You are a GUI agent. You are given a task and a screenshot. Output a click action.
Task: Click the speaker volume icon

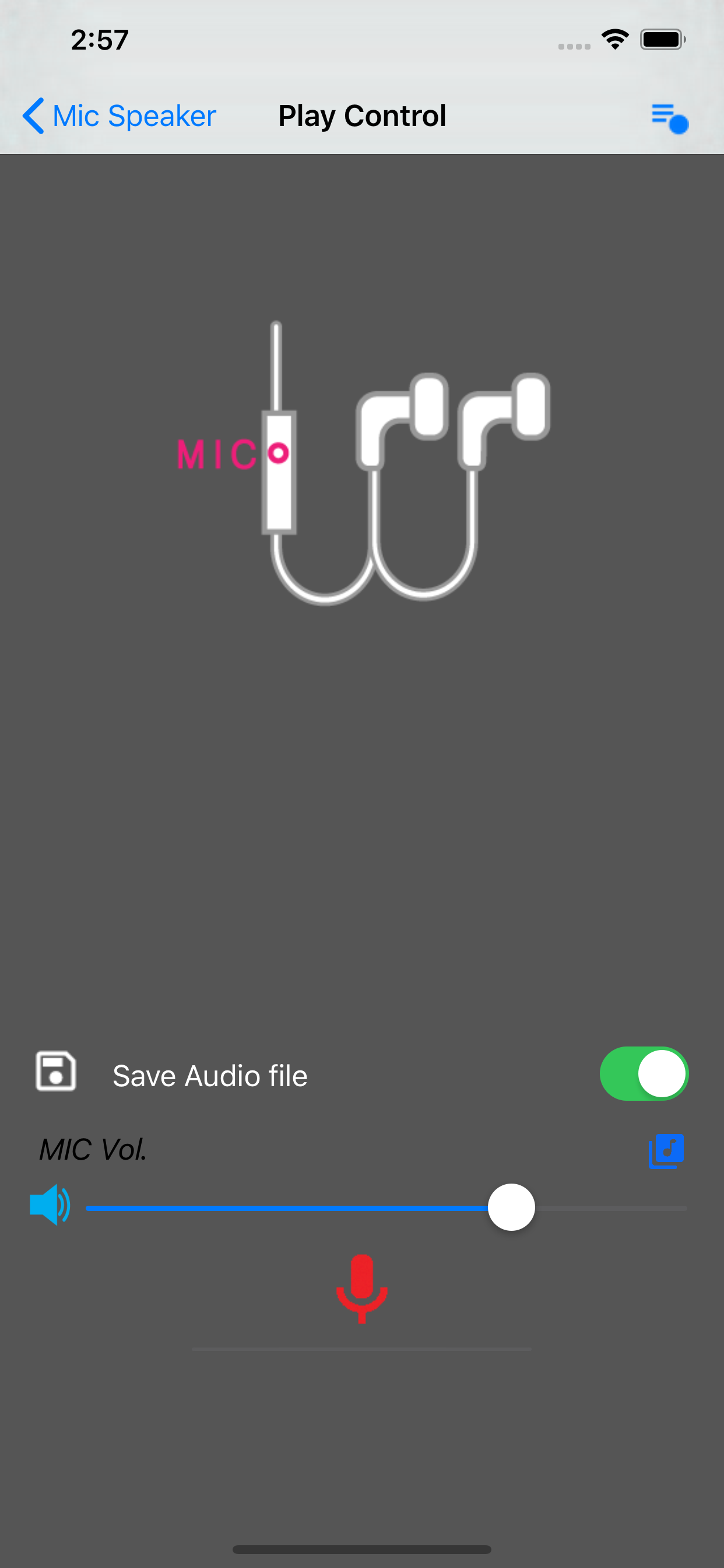click(x=51, y=1207)
